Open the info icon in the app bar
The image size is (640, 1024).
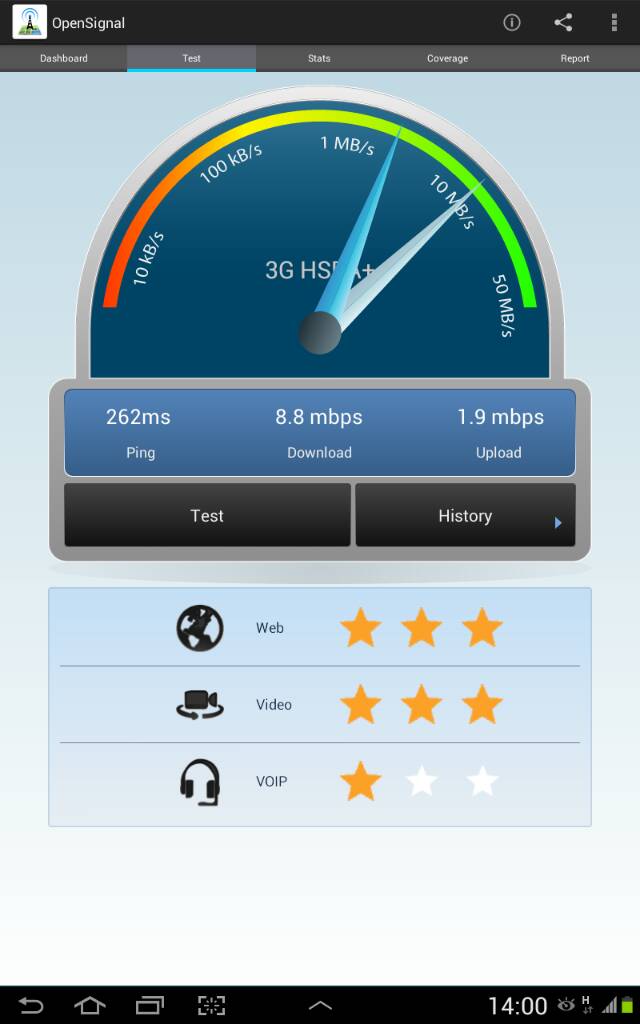[x=512, y=22]
